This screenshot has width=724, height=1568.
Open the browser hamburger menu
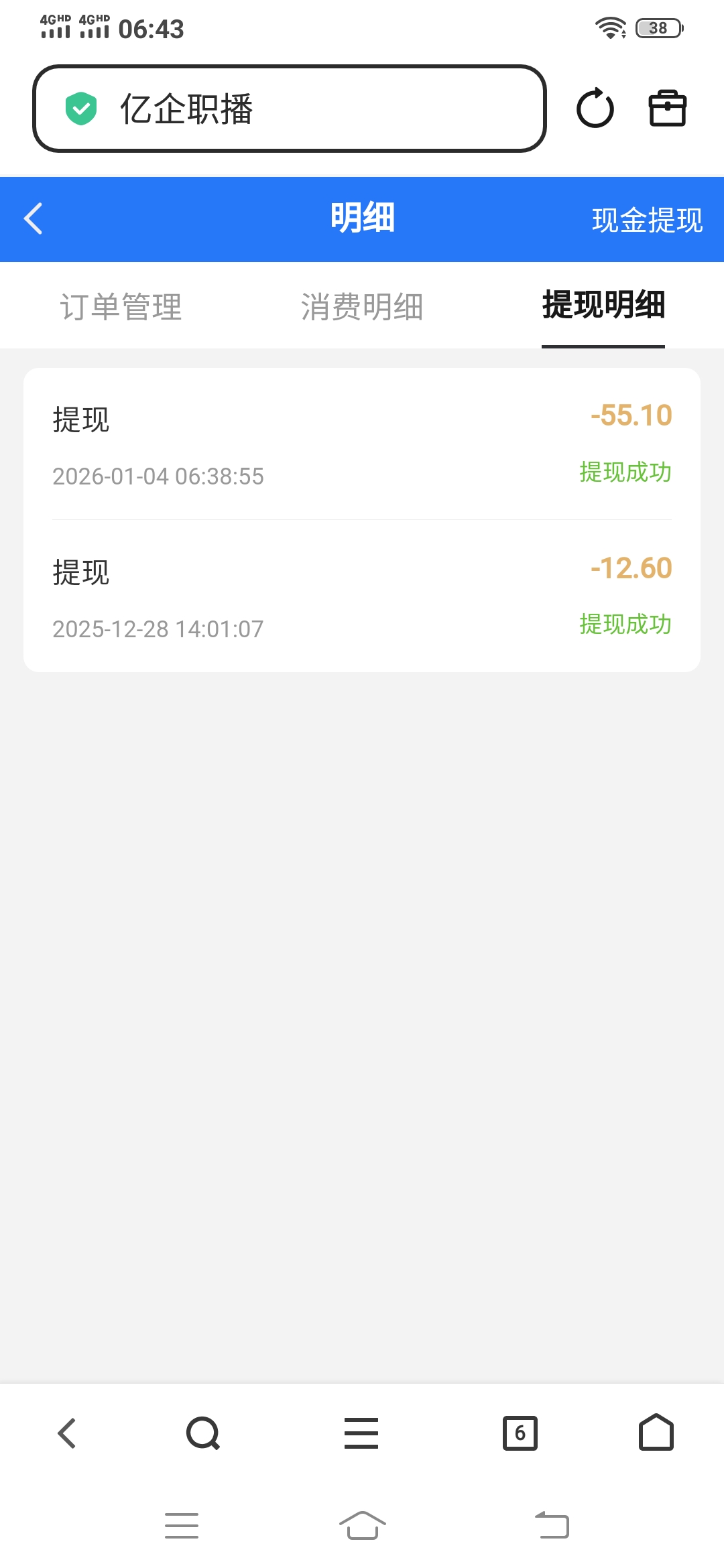pyautogui.click(x=361, y=1433)
